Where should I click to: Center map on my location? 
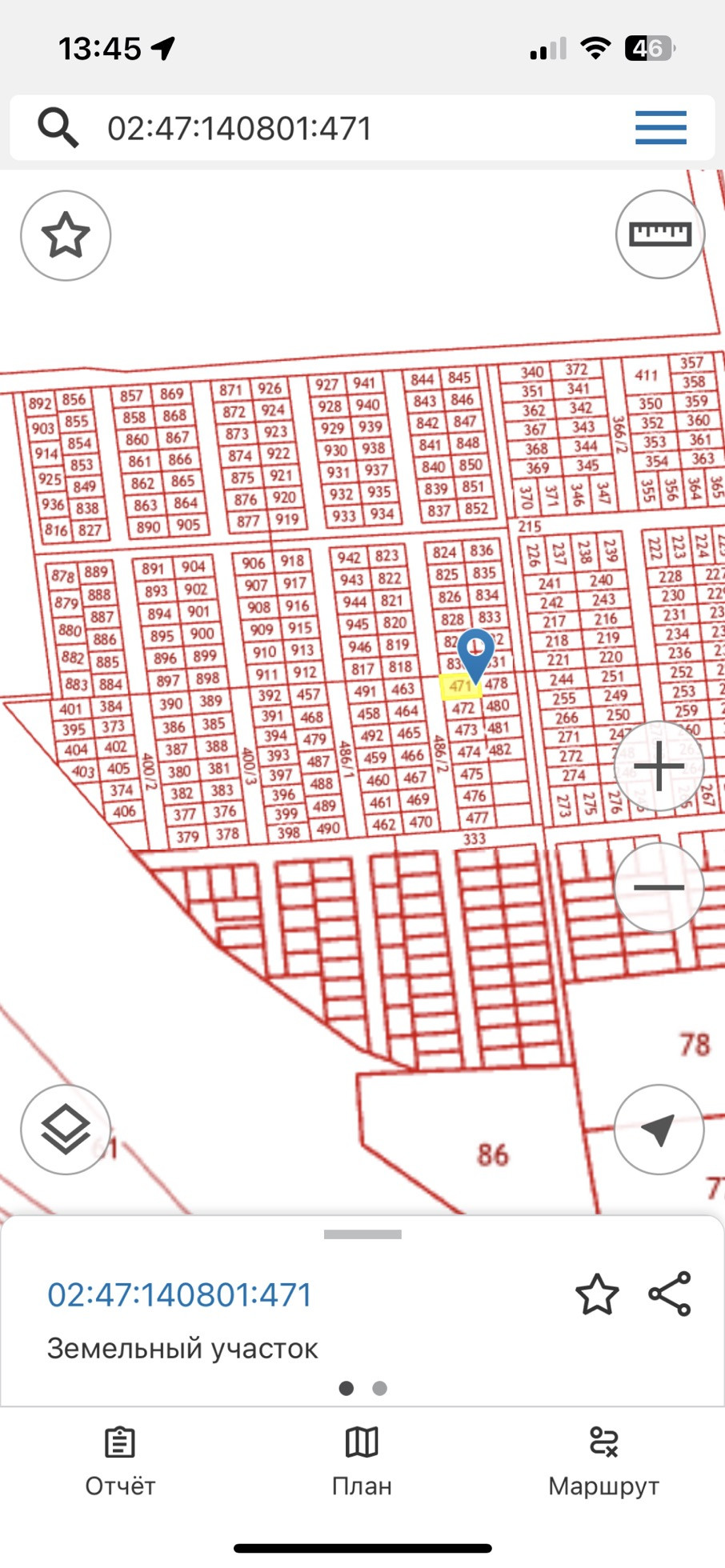pos(659,1129)
